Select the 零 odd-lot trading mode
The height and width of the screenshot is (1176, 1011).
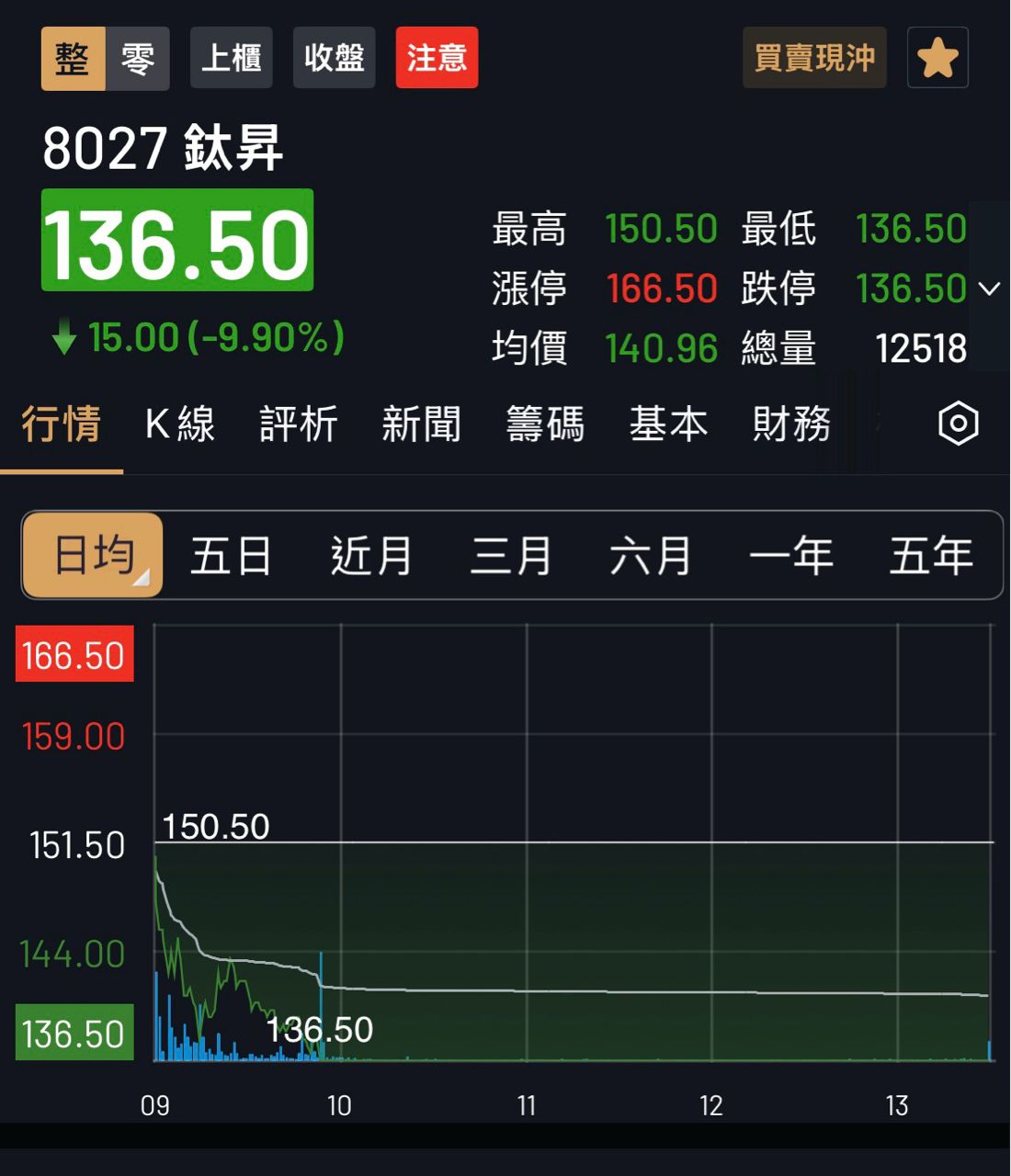(x=138, y=59)
